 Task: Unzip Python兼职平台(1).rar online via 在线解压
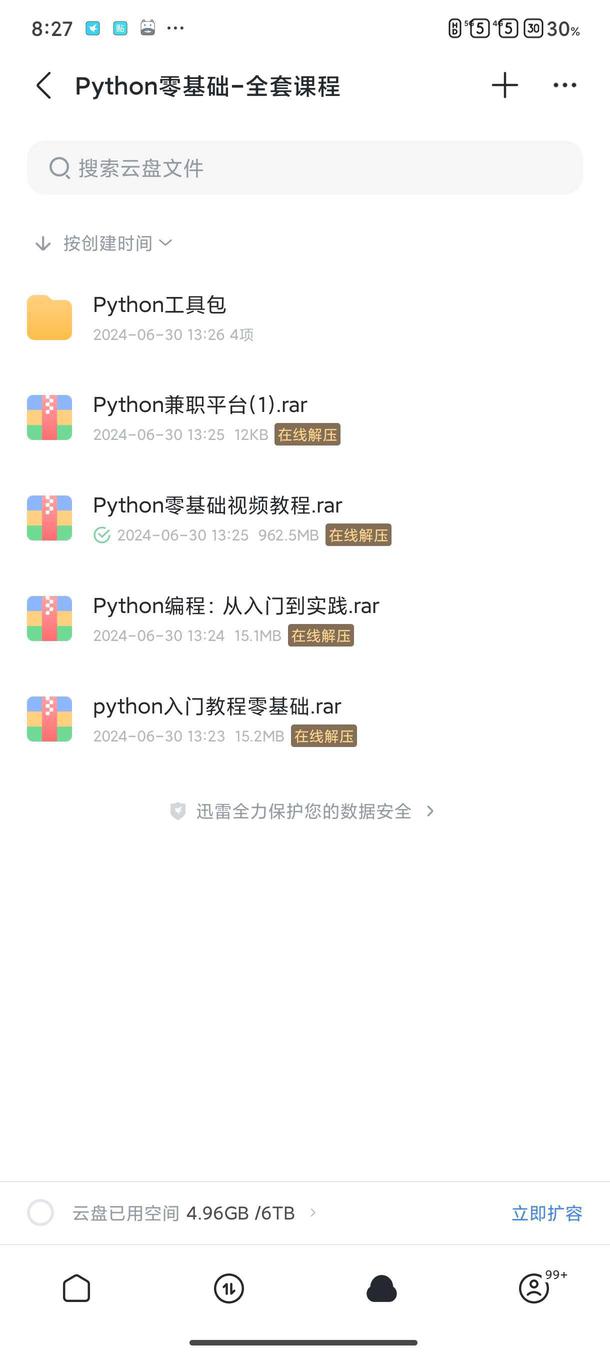[x=307, y=435]
